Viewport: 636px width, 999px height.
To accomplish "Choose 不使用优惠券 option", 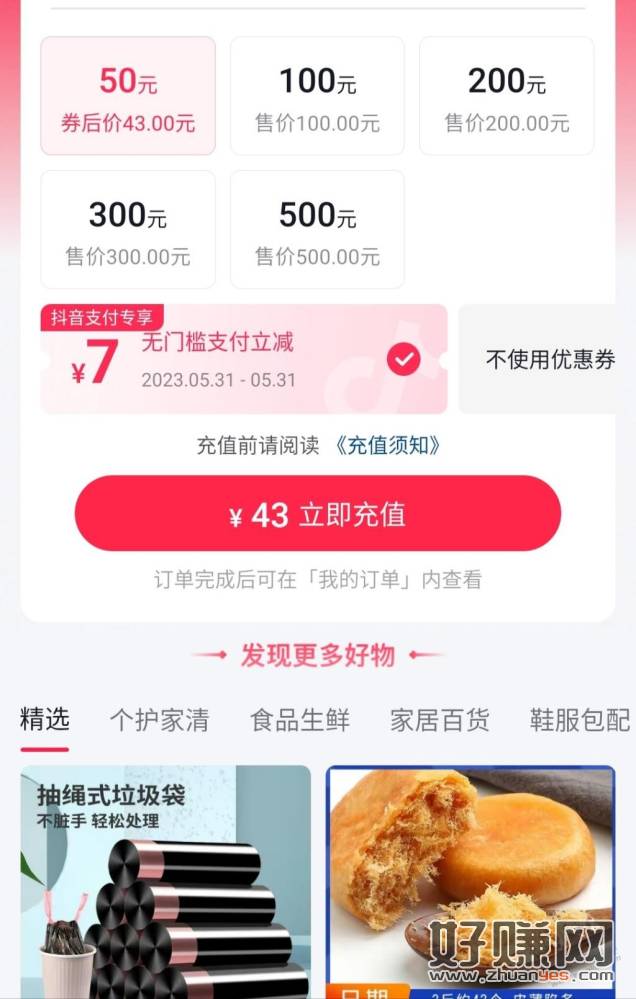I will [548, 360].
